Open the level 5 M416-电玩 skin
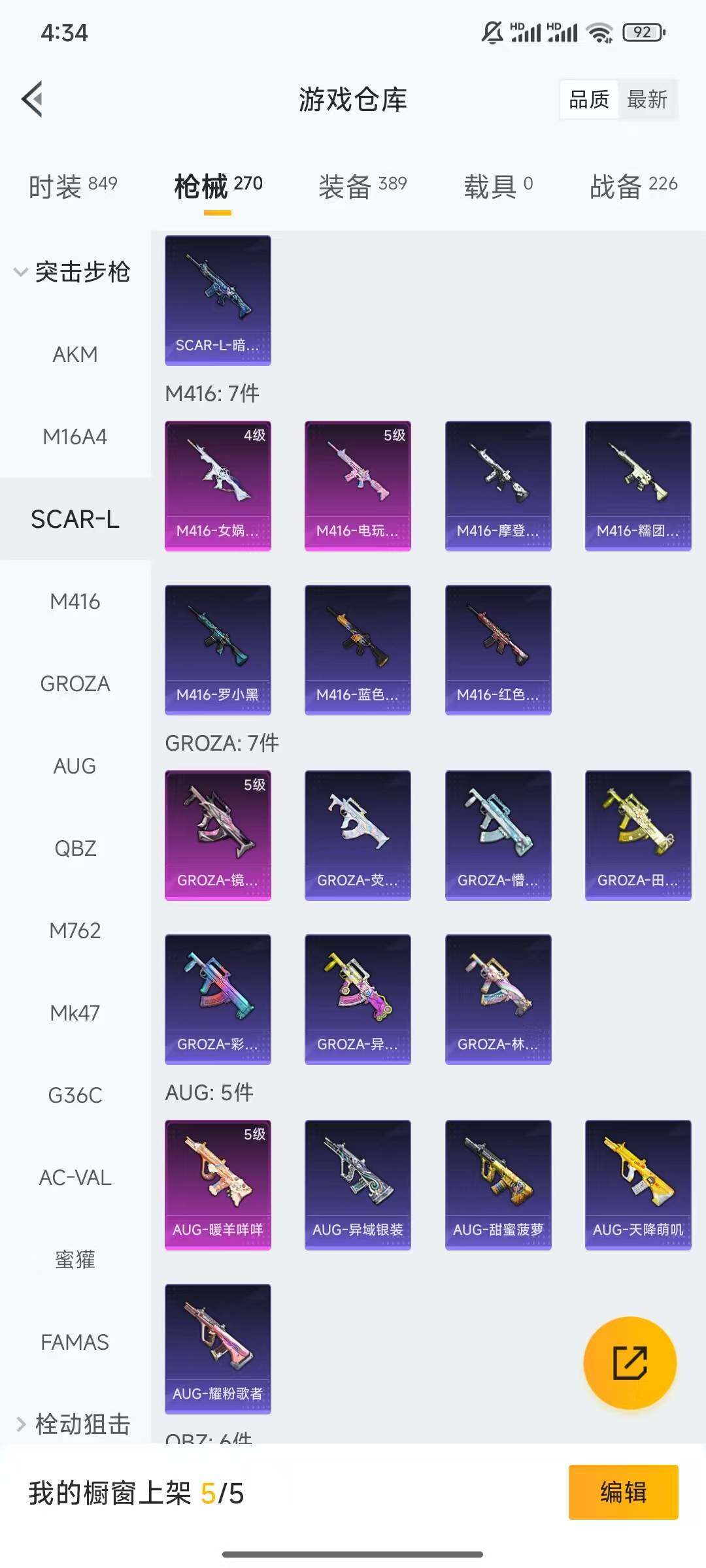Image resolution: width=706 pixels, height=1568 pixels. tap(358, 485)
